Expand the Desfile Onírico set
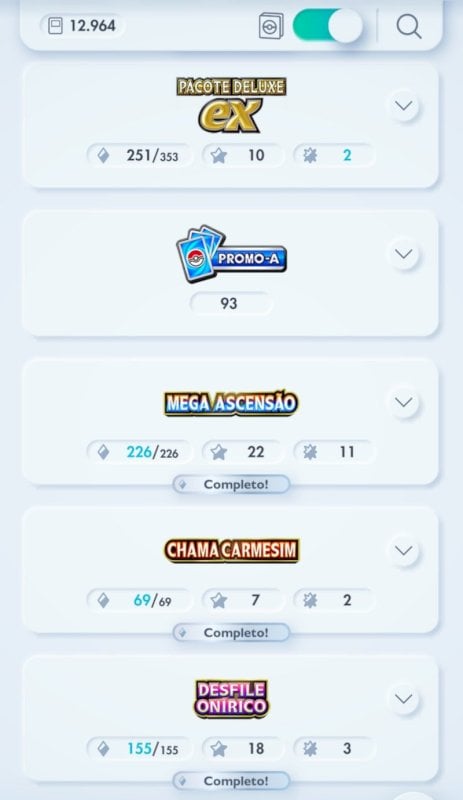Screen dimensions: 463x800 [404, 698]
